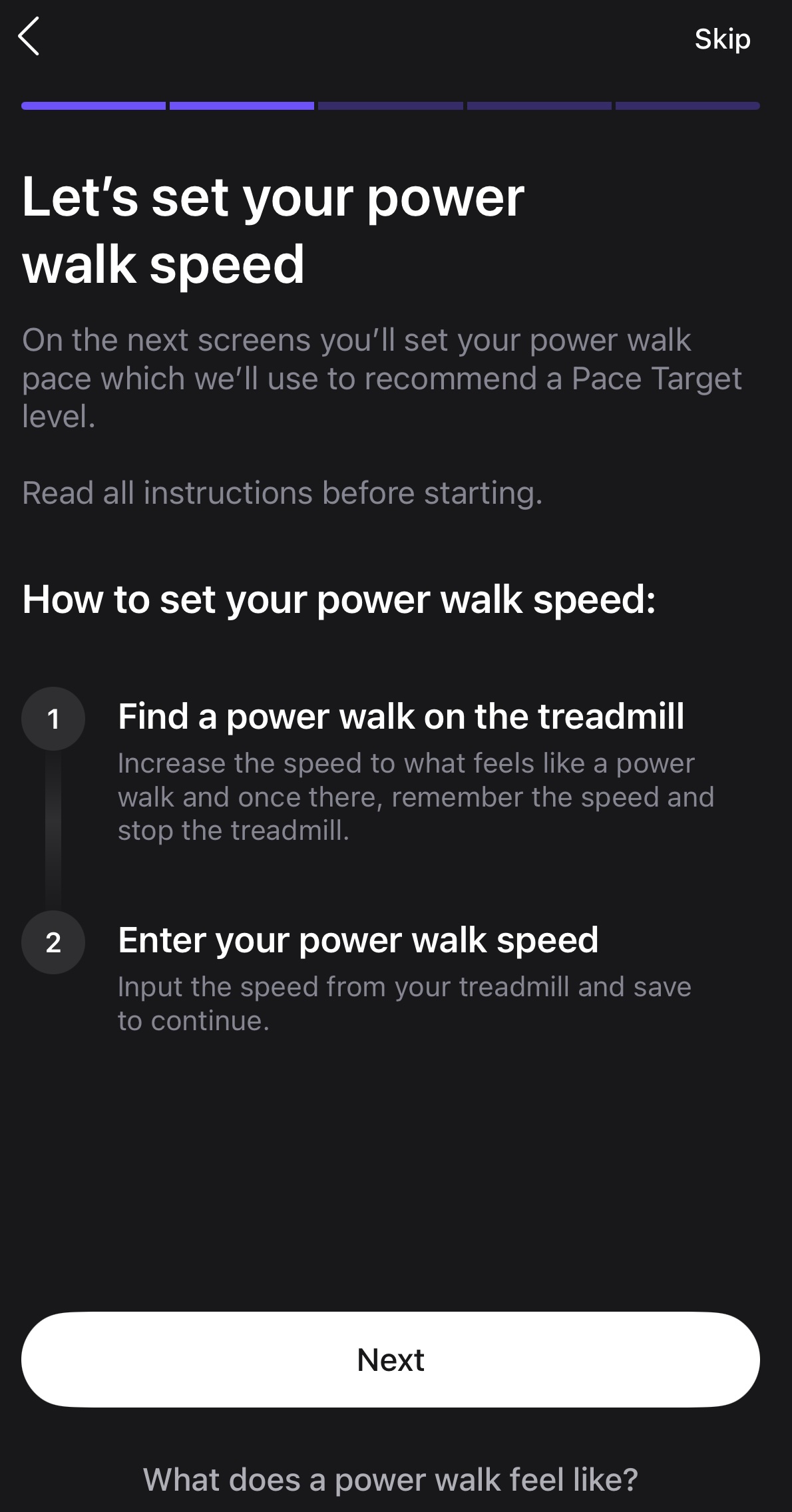Skip the power walk setup

[x=722, y=39]
